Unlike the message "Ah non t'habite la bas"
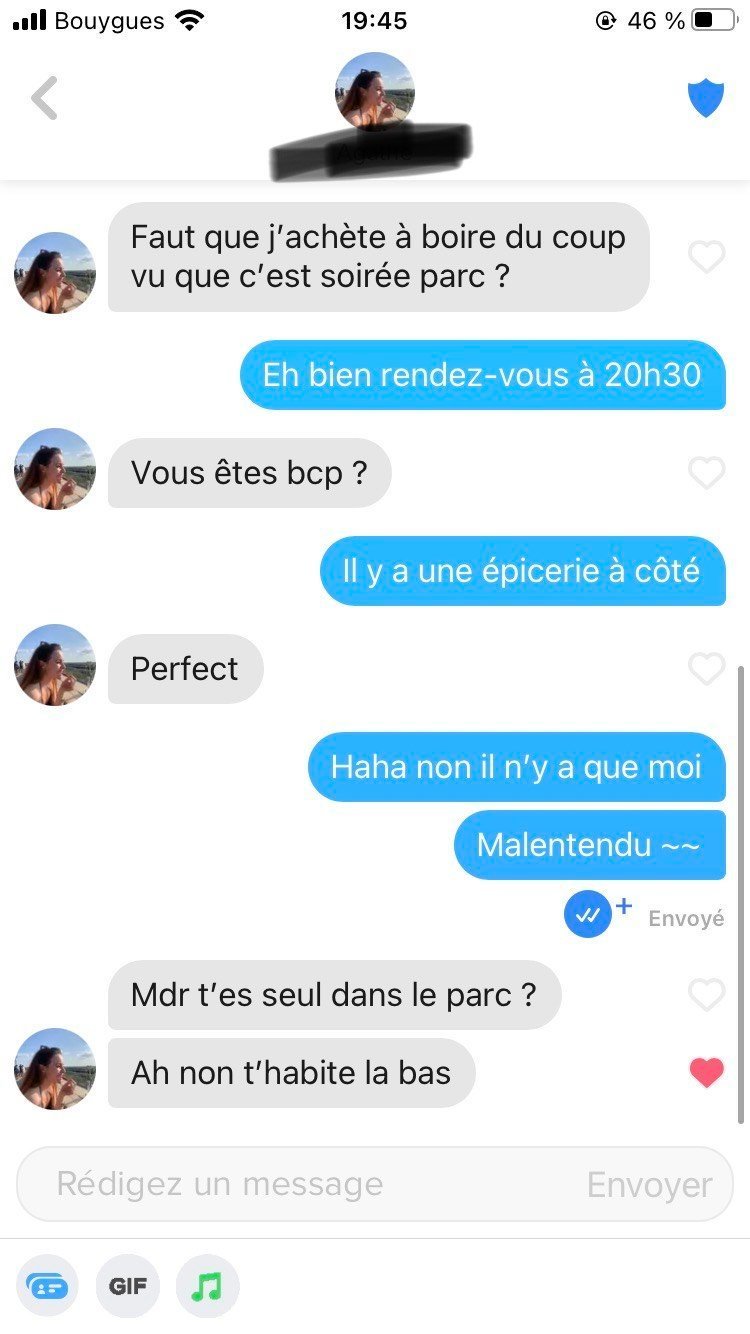Screen dimensions: 750x1334 click(x=706, y=1073)
